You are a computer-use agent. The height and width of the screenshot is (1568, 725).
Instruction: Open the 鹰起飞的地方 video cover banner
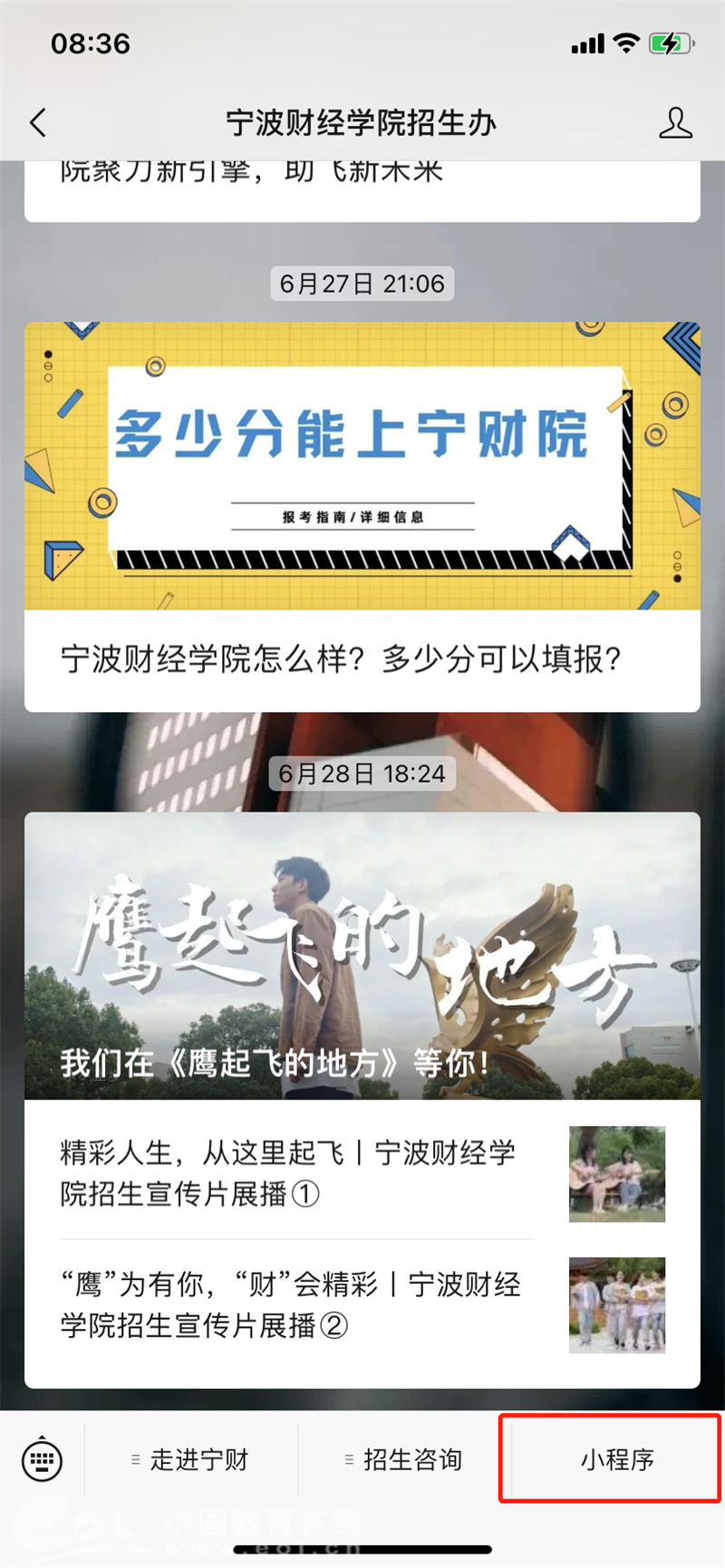pos(361,956)
